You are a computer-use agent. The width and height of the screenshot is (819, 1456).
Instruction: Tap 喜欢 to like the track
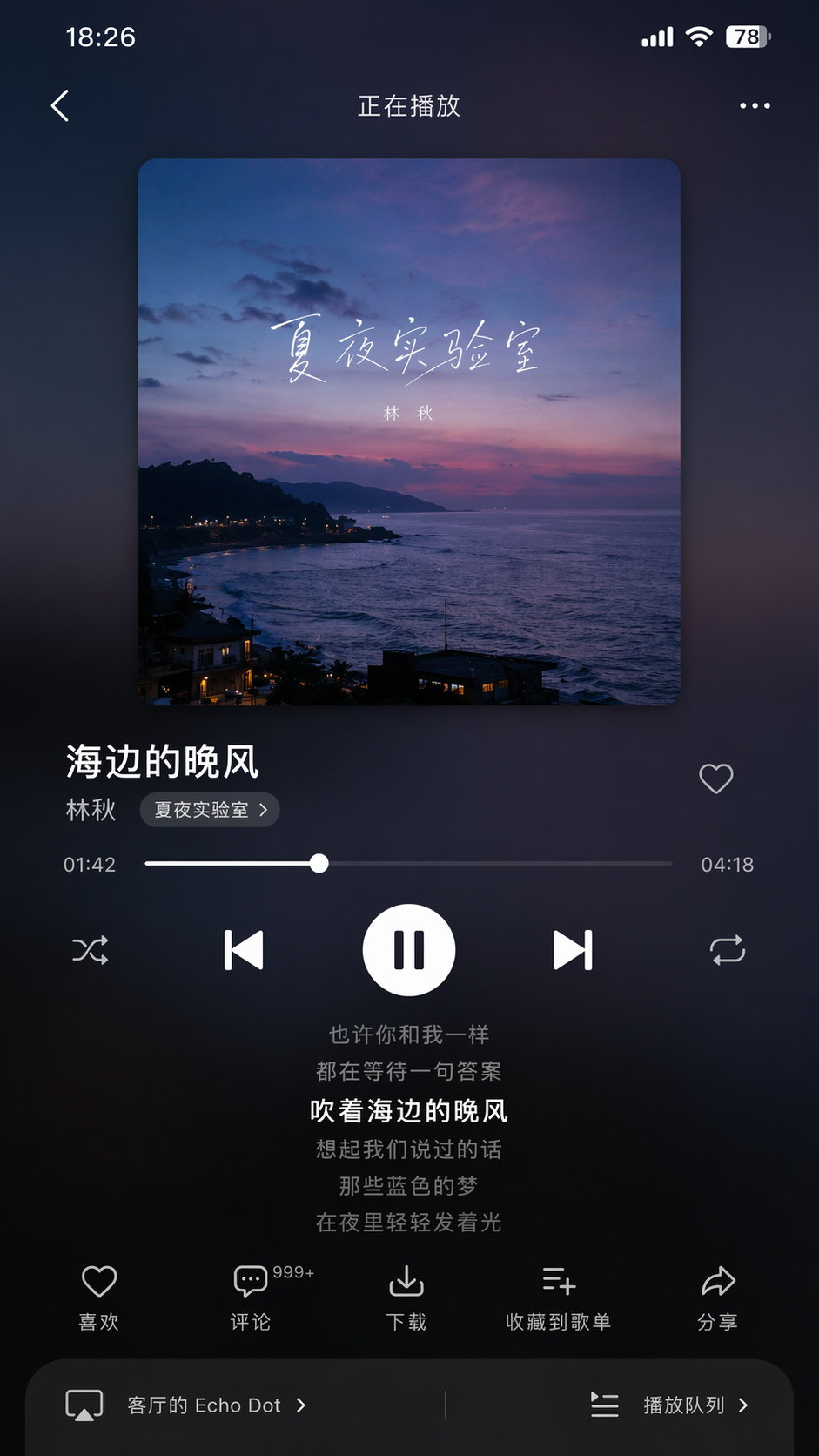point(98,1298)
